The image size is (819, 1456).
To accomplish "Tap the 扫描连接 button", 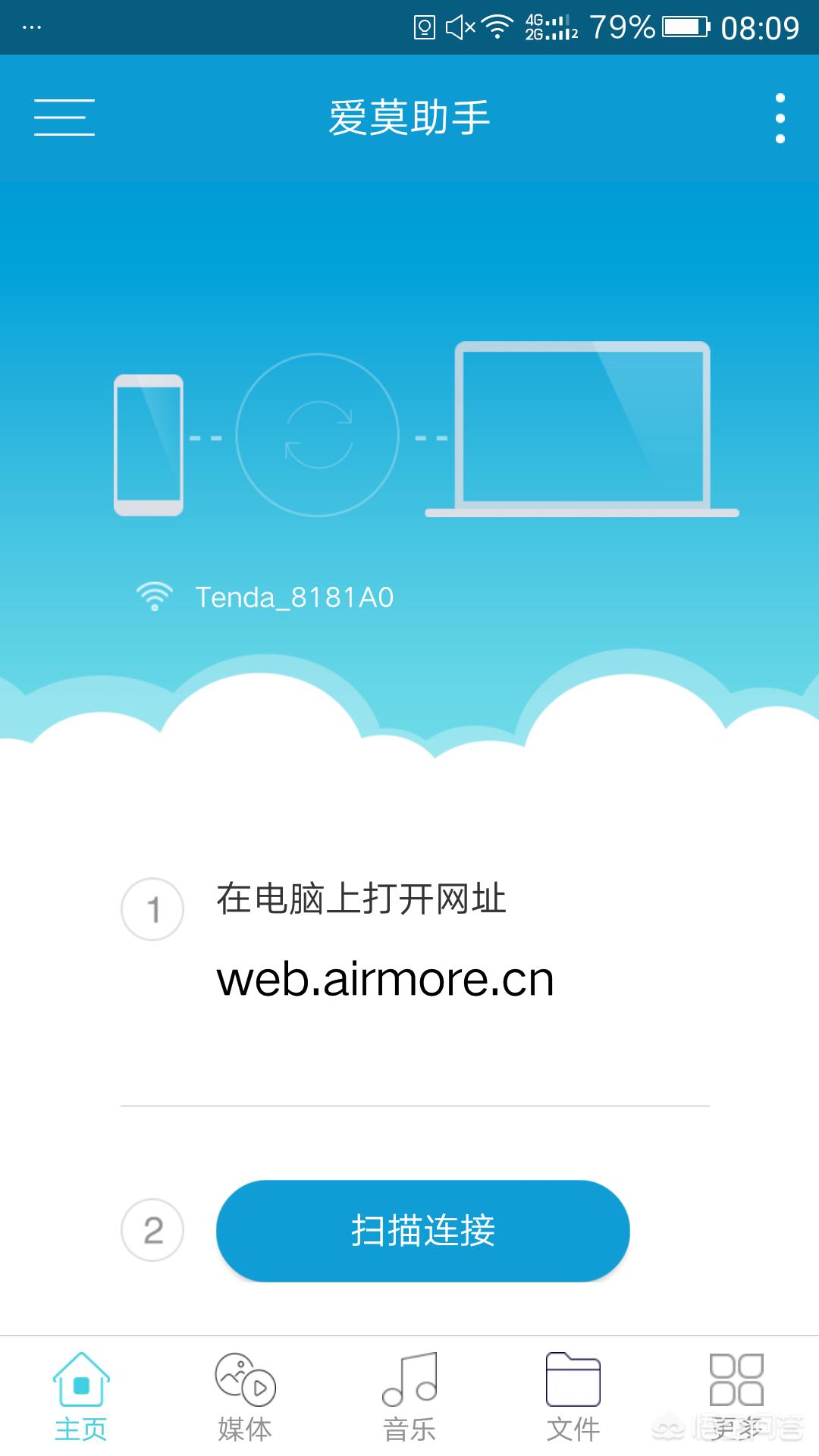I will [x=422, y=1230].
